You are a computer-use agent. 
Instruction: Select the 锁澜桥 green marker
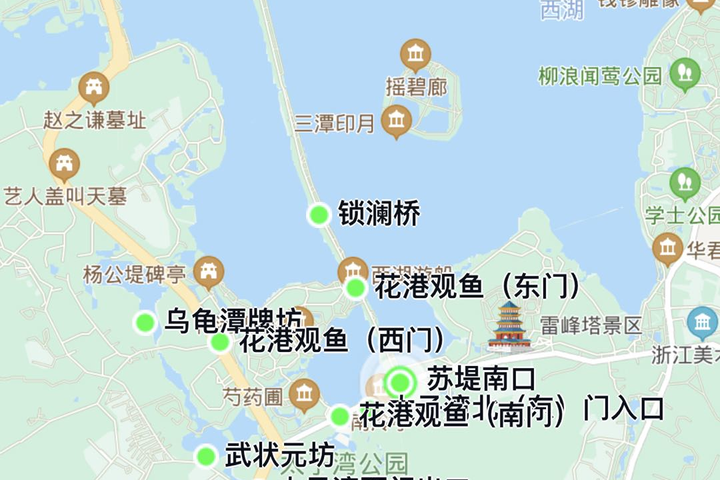click(319, 214)
